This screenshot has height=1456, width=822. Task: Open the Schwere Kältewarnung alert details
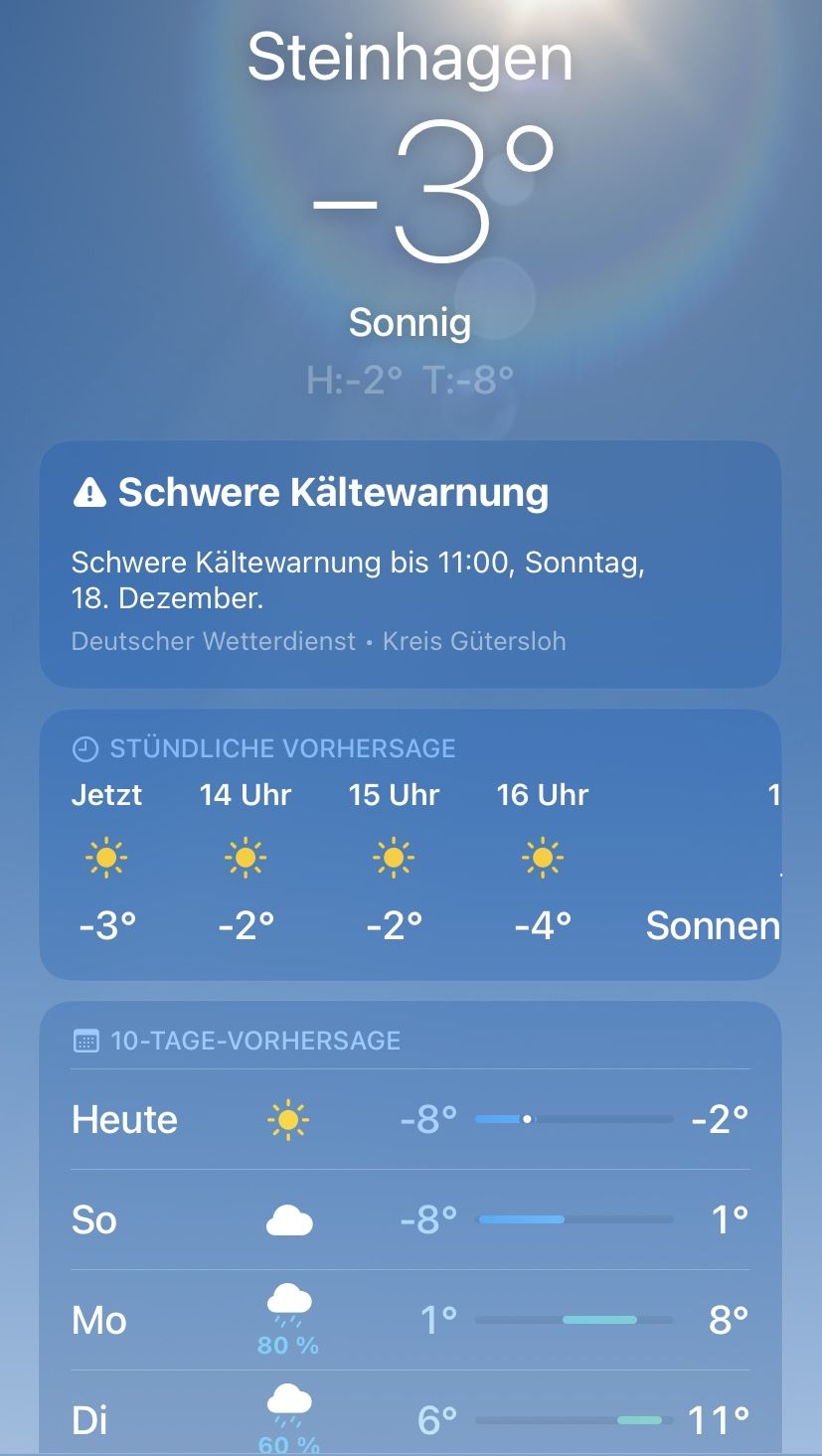(410, 564)
